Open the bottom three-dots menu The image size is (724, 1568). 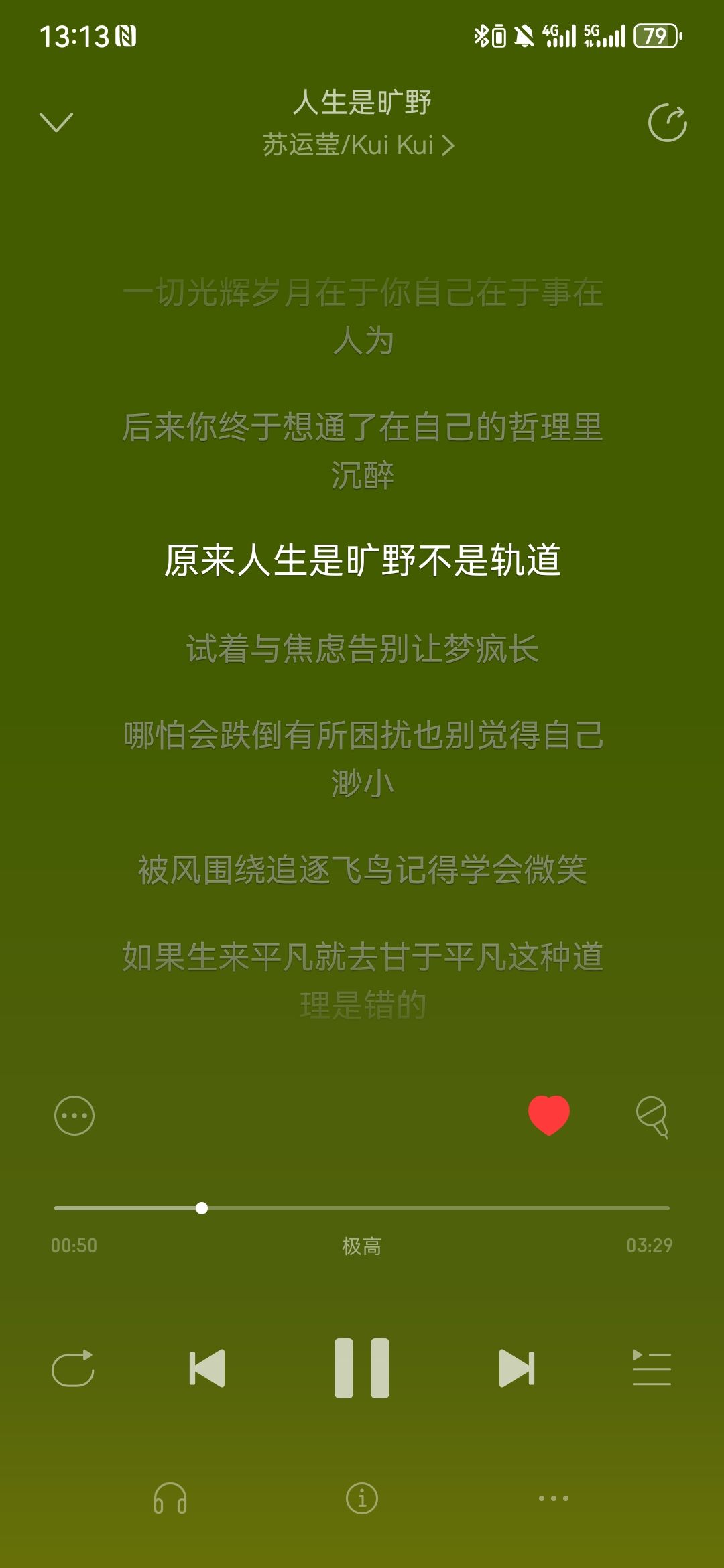pos(554,1498)
